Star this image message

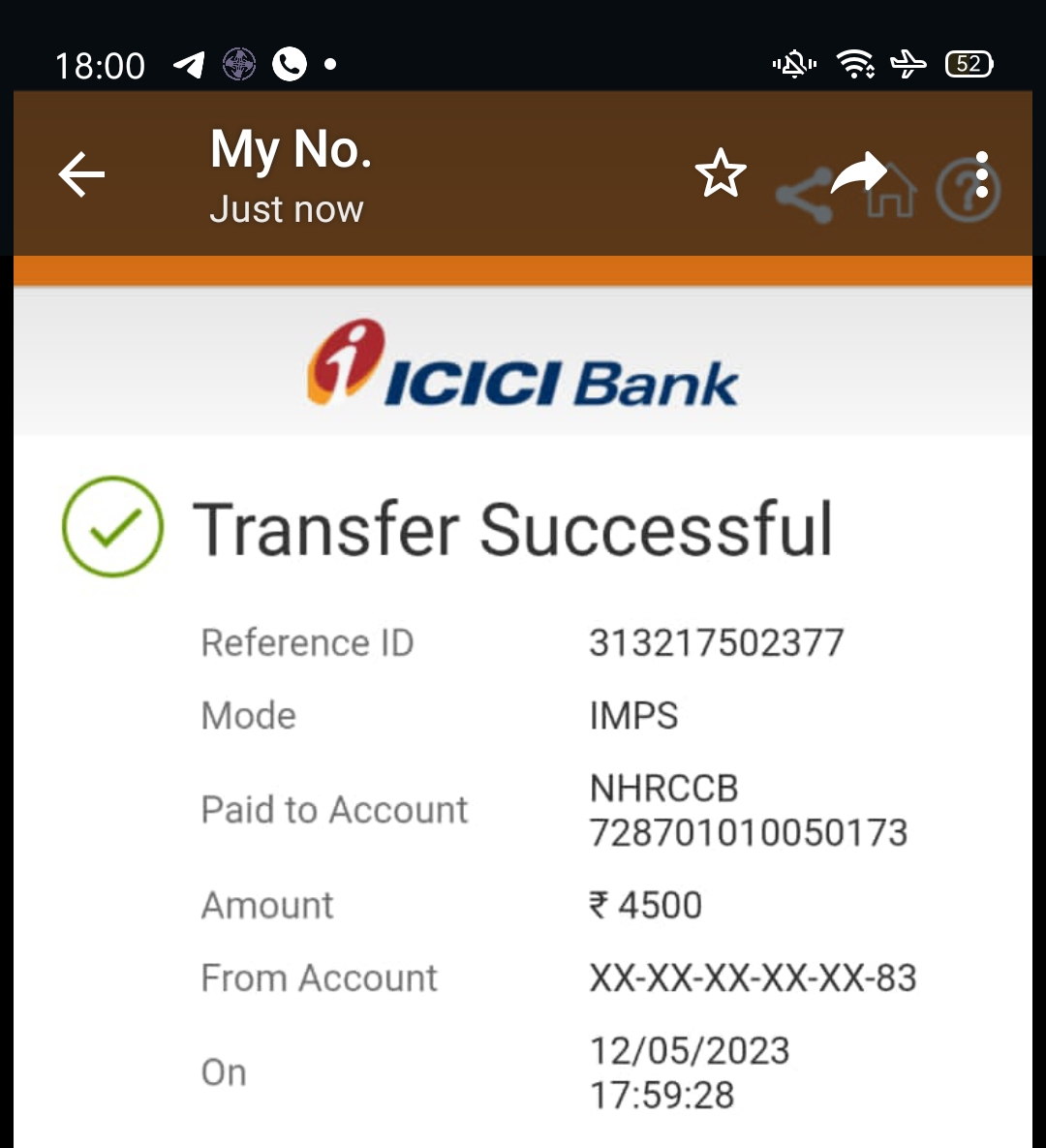721,174
